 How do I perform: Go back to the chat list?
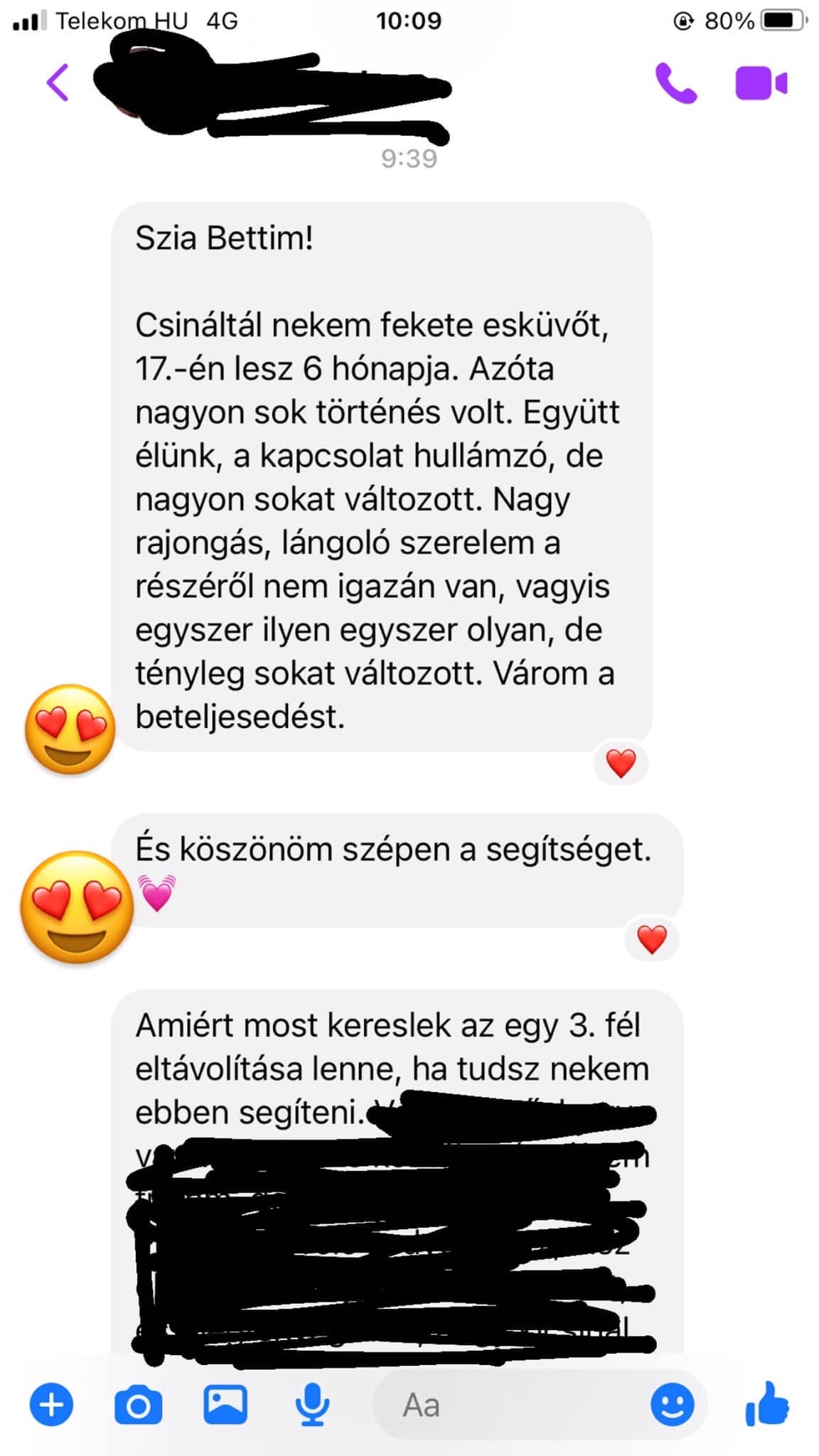[x=58, y=83]
